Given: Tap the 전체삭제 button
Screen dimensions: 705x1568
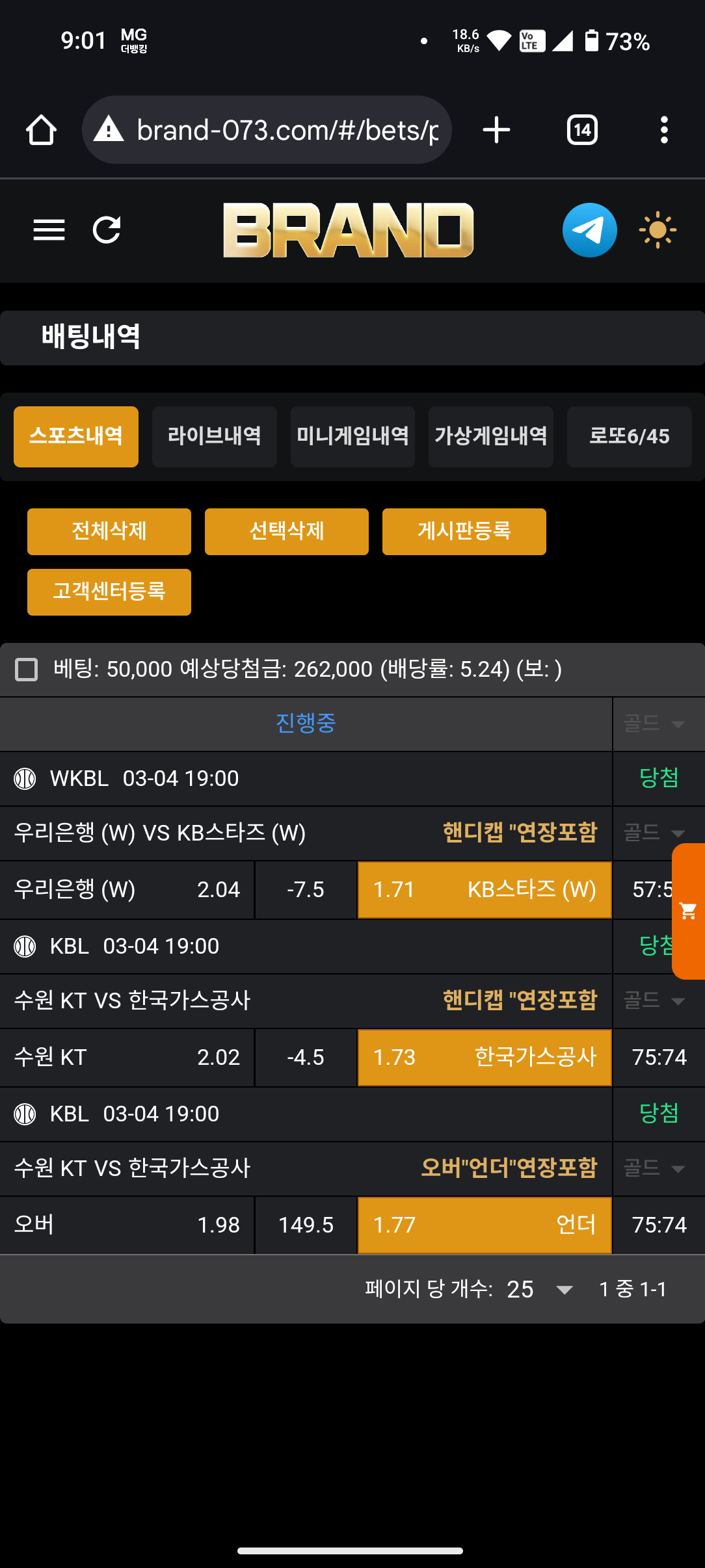Looking at the screenshot, I should pos(109,531).
